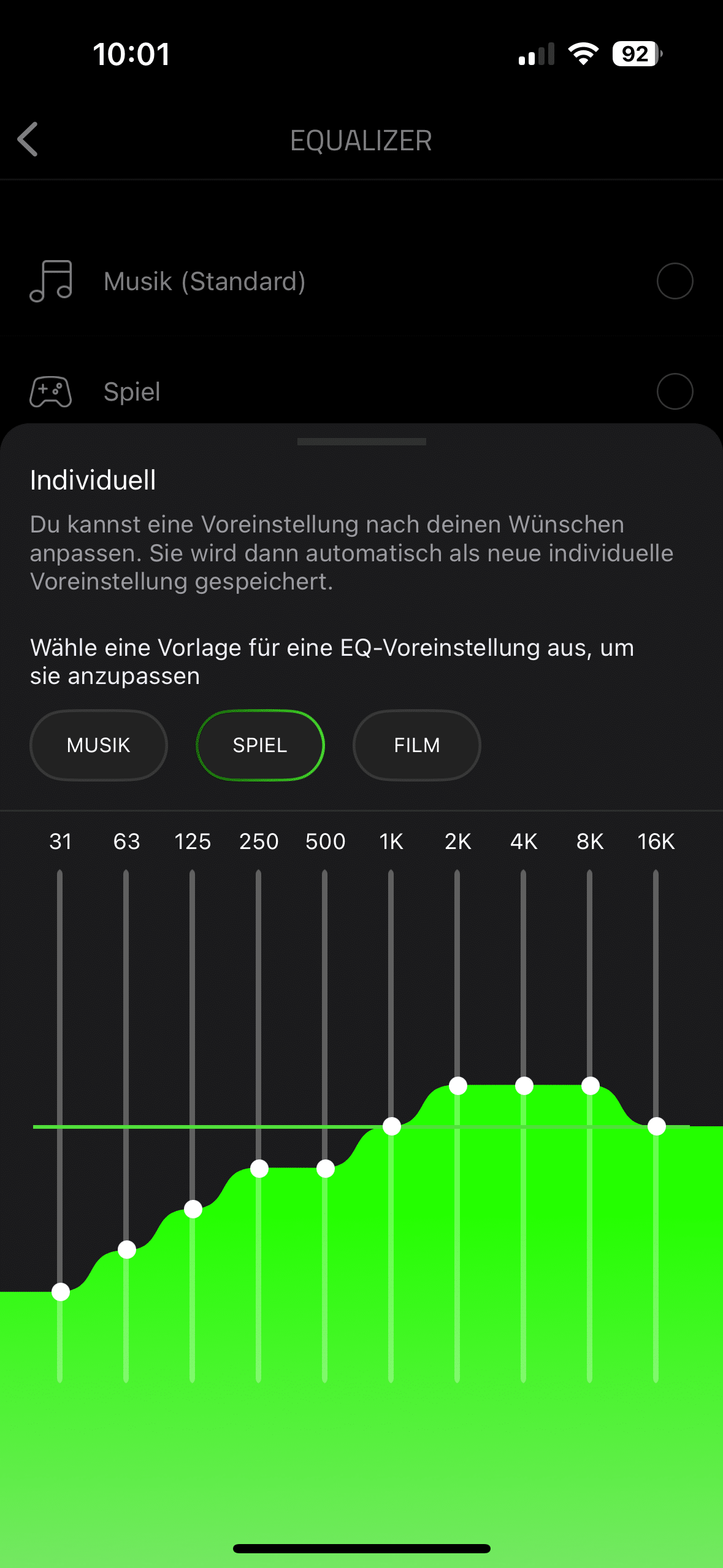Tap the 2K band slider handle
Image resolution: width=723 pixels, height=1568 pixels.
coord(458,1086)
